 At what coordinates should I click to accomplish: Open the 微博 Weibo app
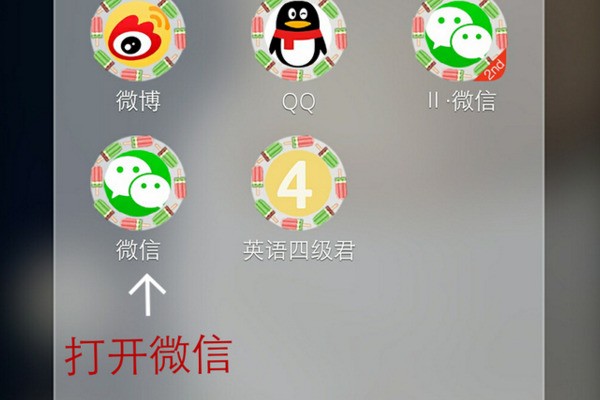tap(138, 40)
